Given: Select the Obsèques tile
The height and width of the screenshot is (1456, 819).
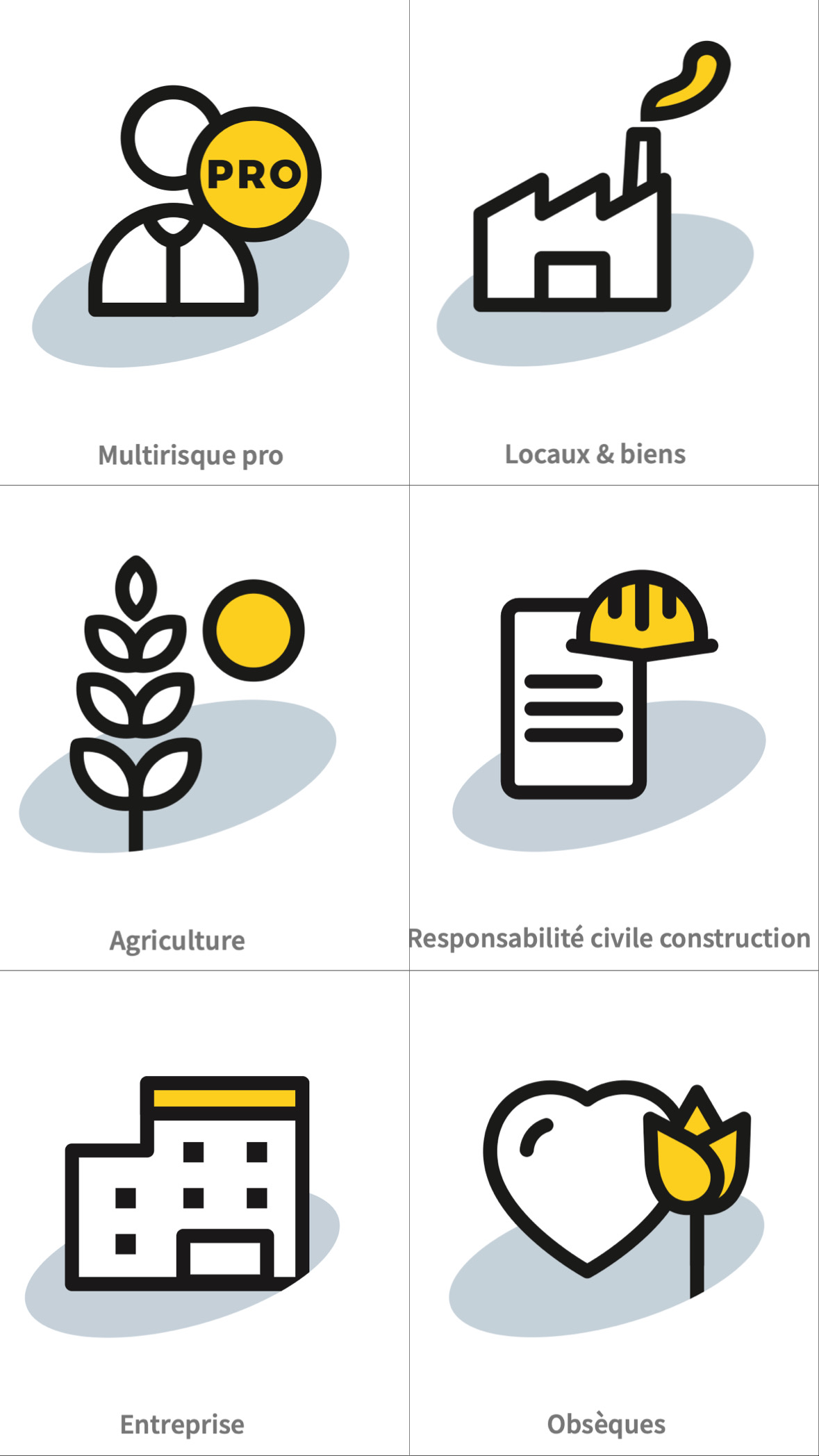Looking at the screenshot, I should (x=614, y=1213).
